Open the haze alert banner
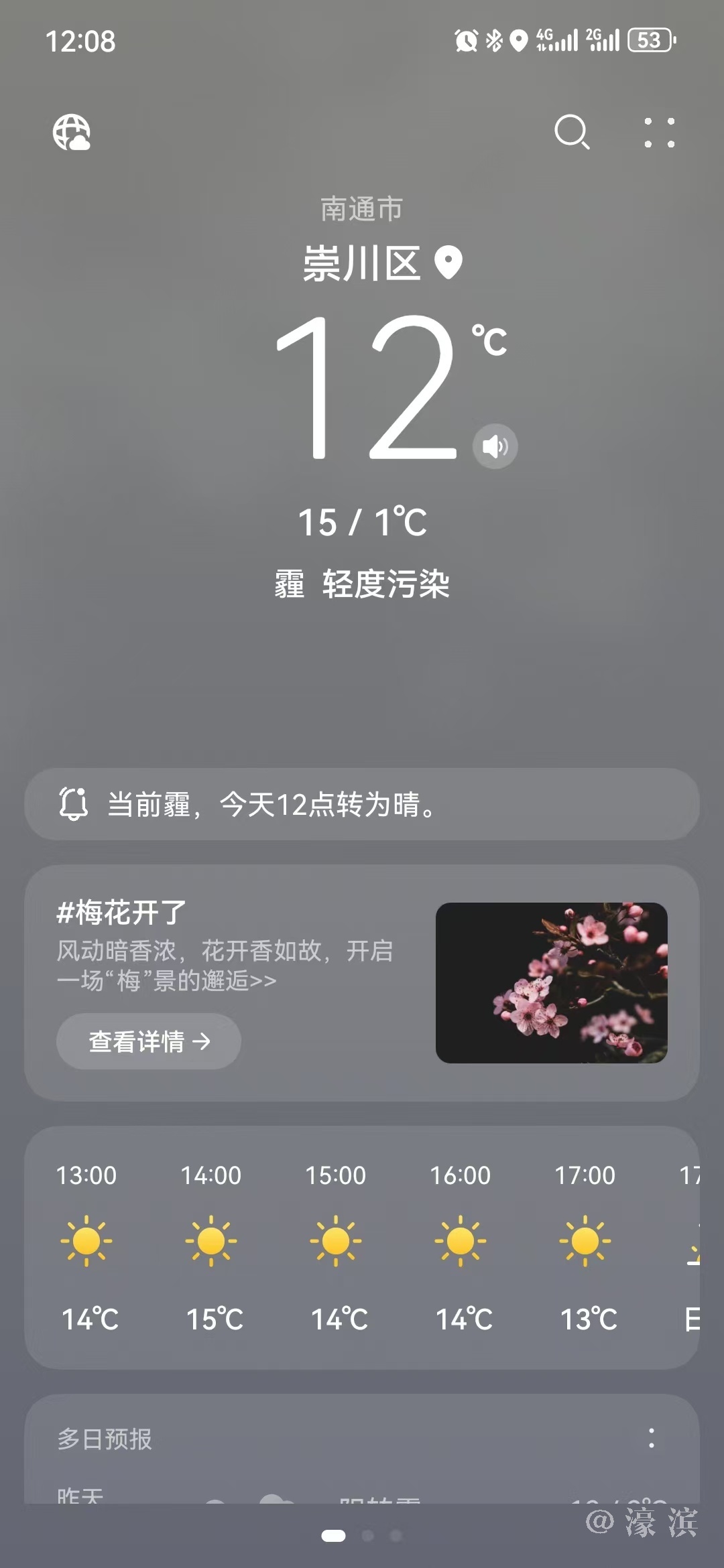 (362, 804)
